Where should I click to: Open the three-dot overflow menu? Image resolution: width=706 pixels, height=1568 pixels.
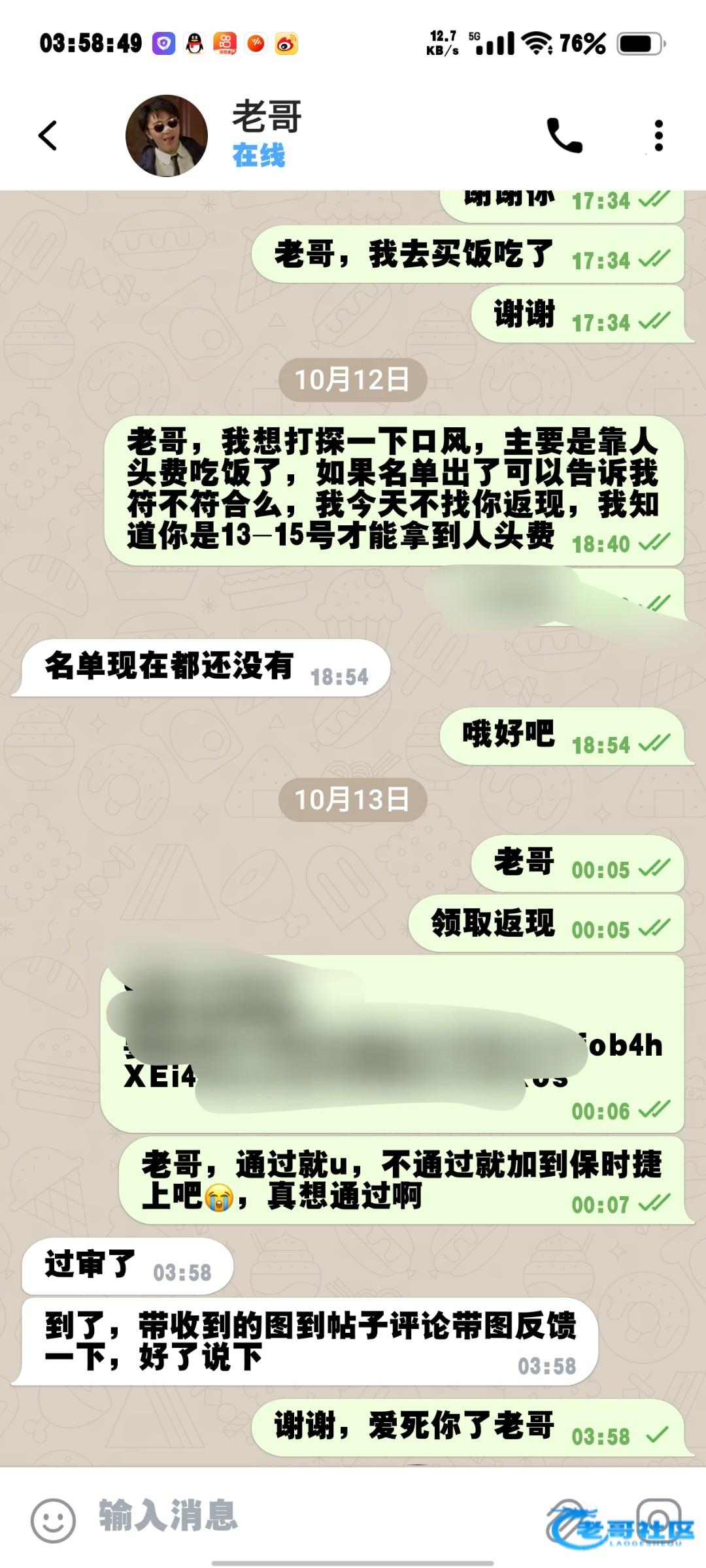(x=658, y=136)
